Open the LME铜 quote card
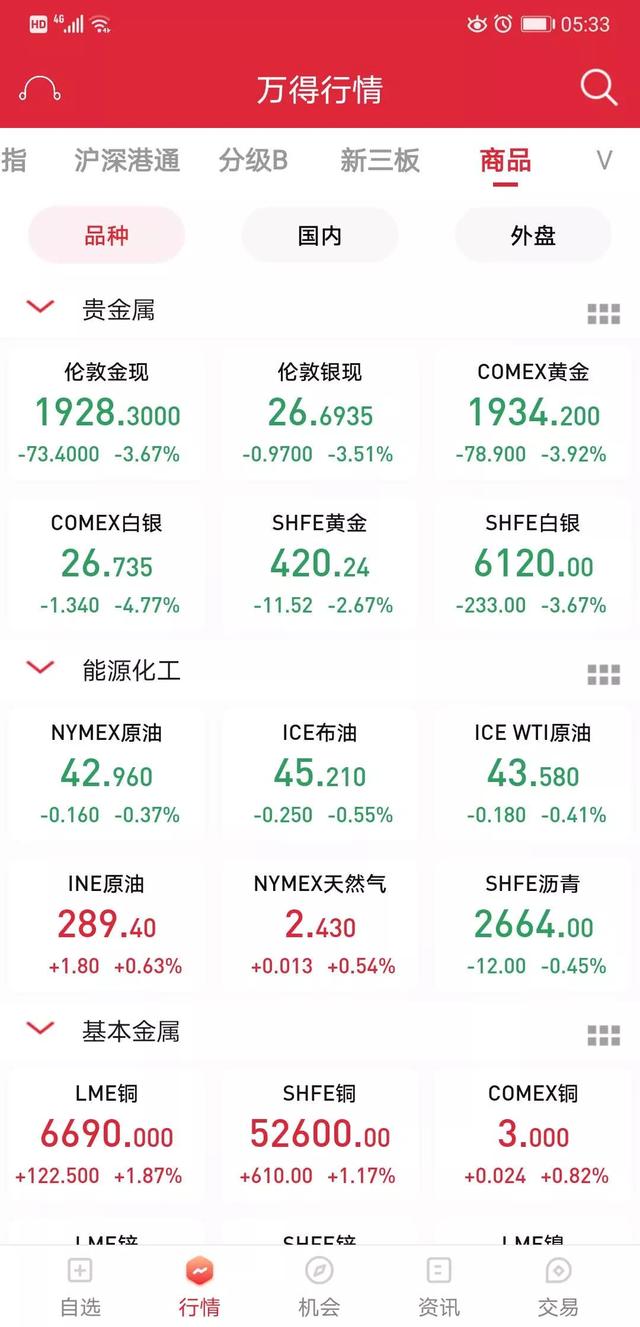Image resolution: width=640 pixels, height=1327 pixels. (107, 1135)
